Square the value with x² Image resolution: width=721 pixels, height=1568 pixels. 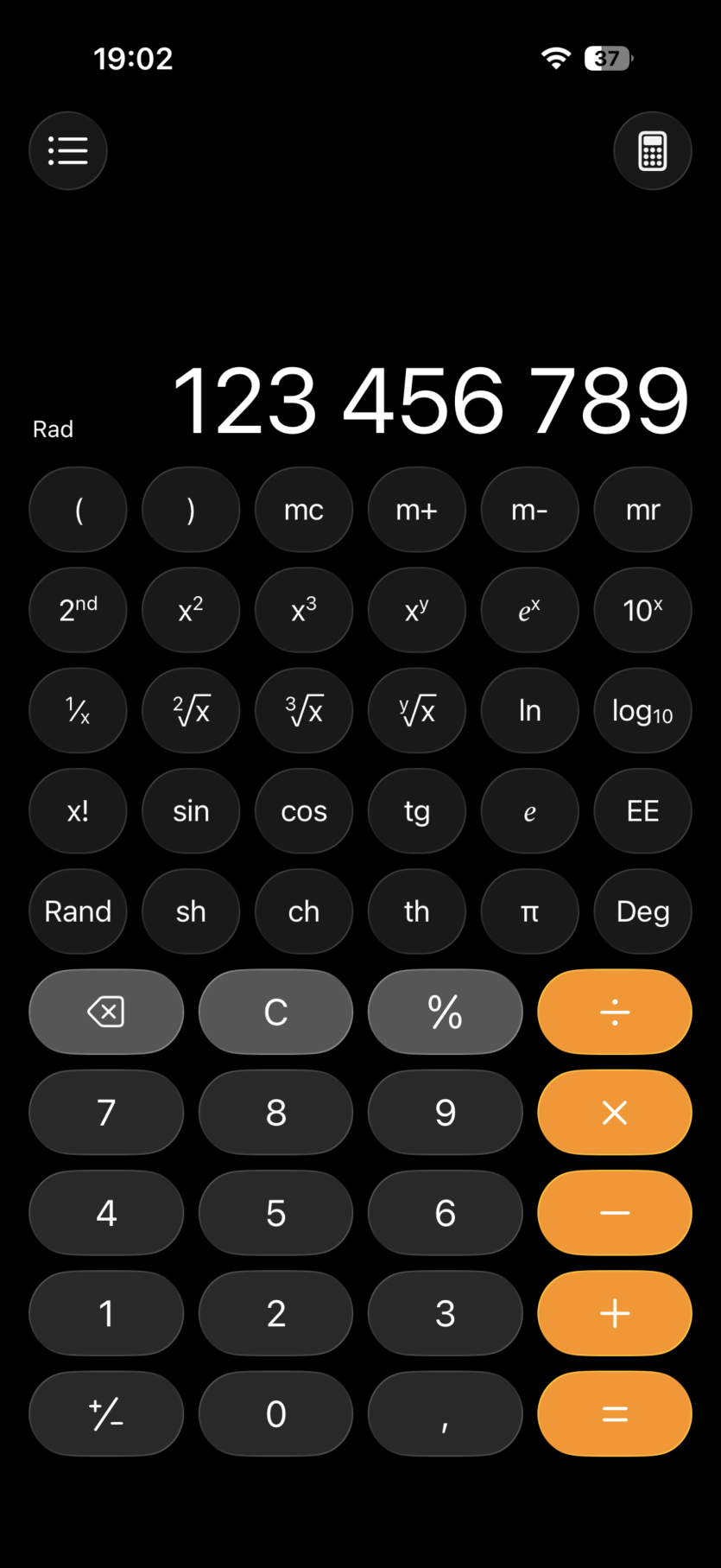tap(191, 610)
